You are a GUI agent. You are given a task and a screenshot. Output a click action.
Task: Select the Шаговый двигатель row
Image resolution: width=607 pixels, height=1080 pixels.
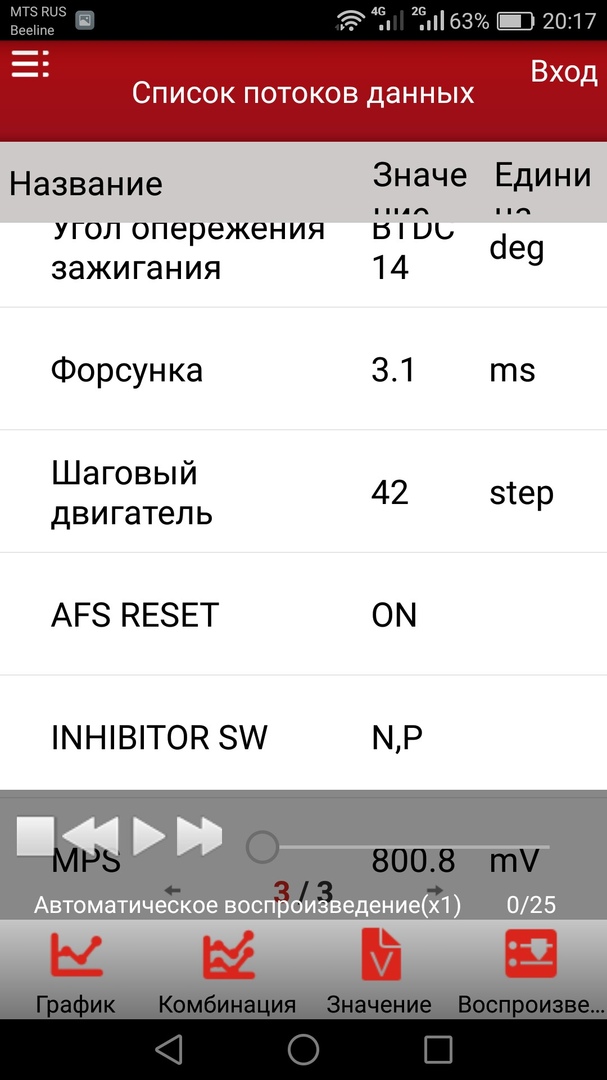(x=303, y=493)
